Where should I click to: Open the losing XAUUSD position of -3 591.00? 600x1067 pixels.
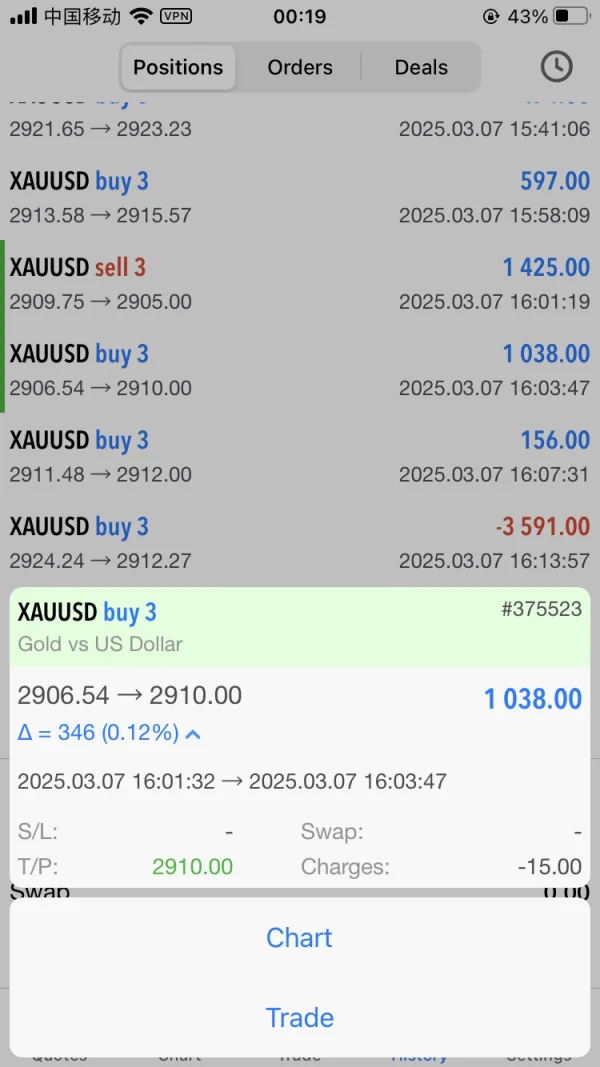coord(300,542)
